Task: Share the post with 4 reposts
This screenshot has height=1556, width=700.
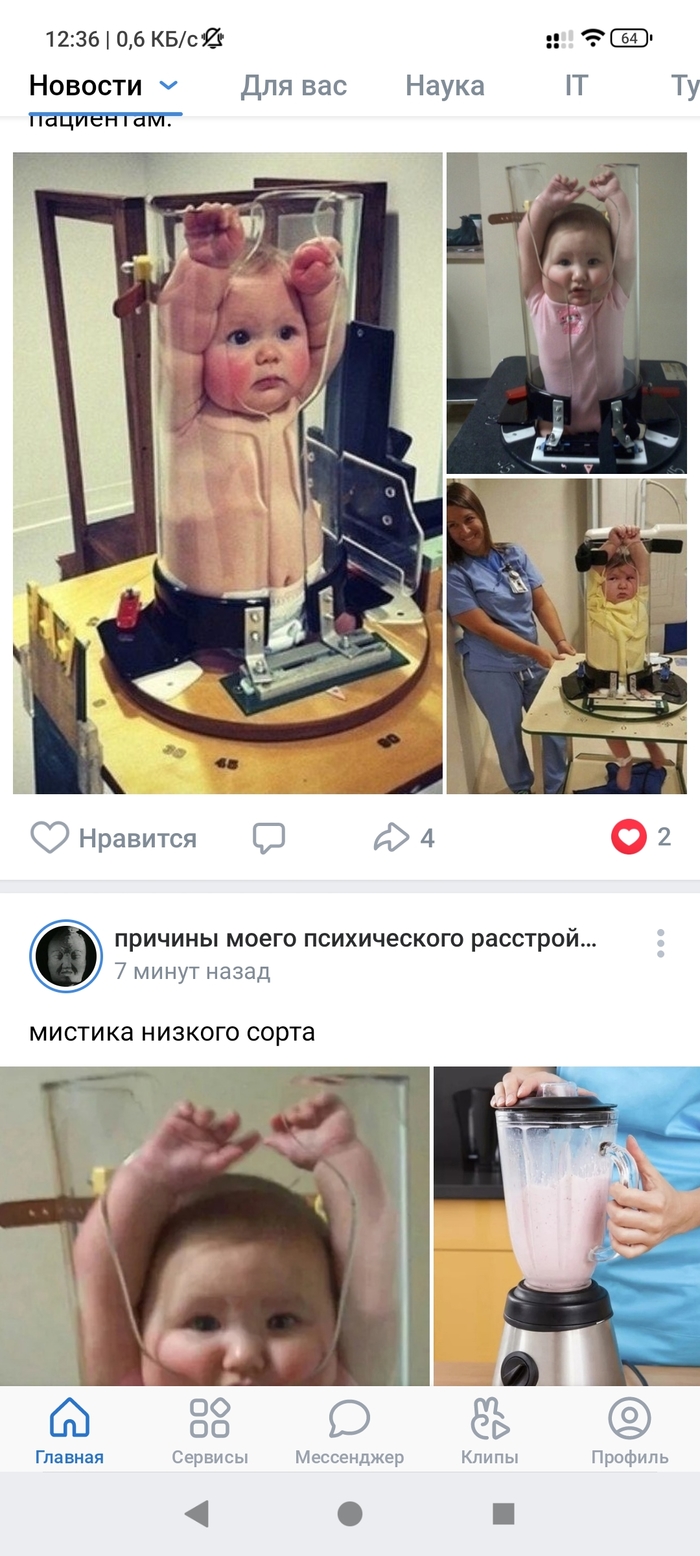Action: coord(403,837)
